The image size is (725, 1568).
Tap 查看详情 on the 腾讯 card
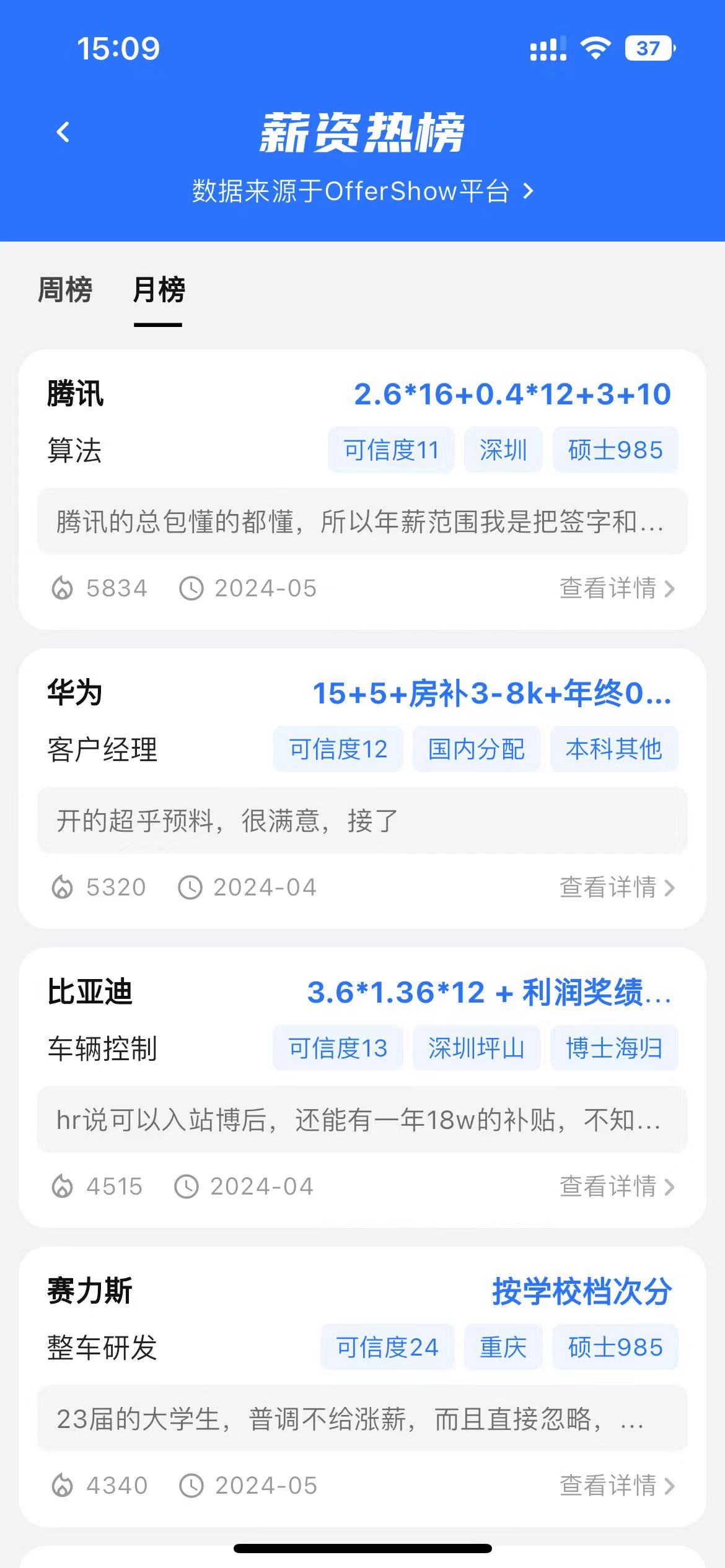(x=616, y=588)
